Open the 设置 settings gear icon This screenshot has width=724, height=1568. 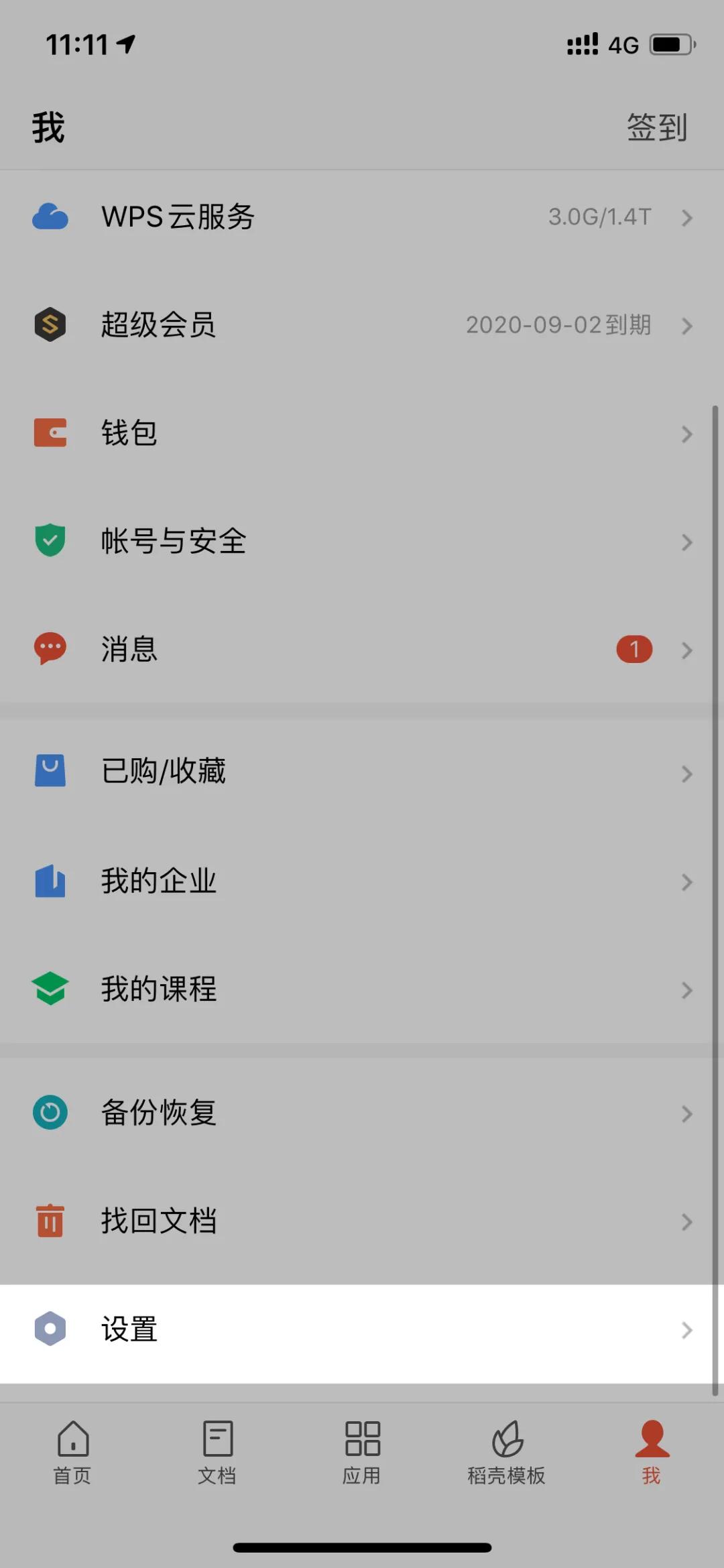50,1329
